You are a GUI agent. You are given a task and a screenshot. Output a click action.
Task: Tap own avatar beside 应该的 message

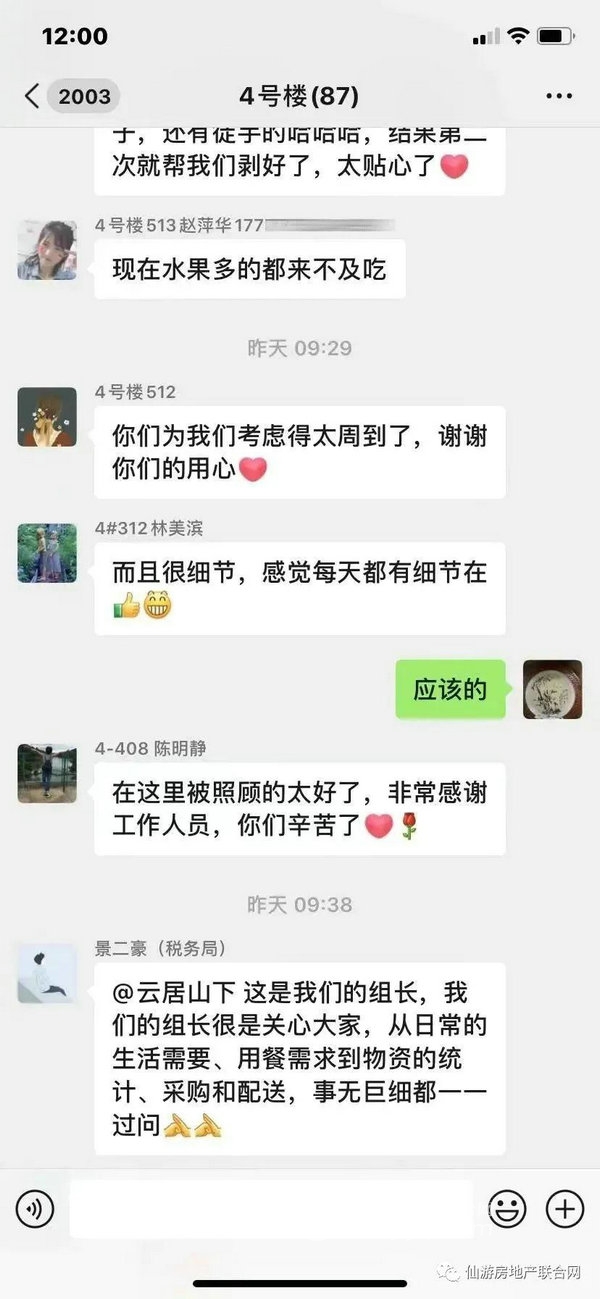click(x=552, y=689)
